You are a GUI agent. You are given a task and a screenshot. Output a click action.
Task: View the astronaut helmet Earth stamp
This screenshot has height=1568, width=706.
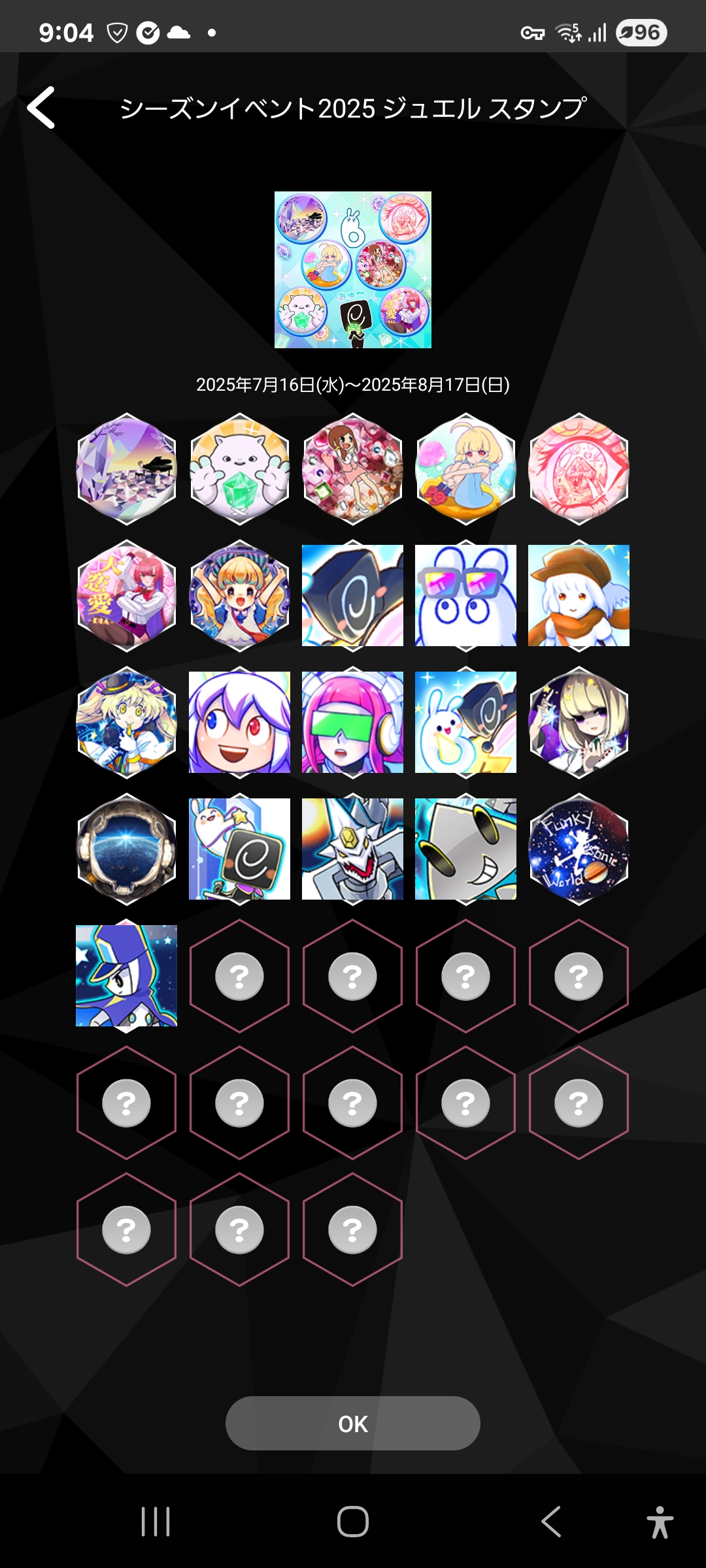[126, 849]
